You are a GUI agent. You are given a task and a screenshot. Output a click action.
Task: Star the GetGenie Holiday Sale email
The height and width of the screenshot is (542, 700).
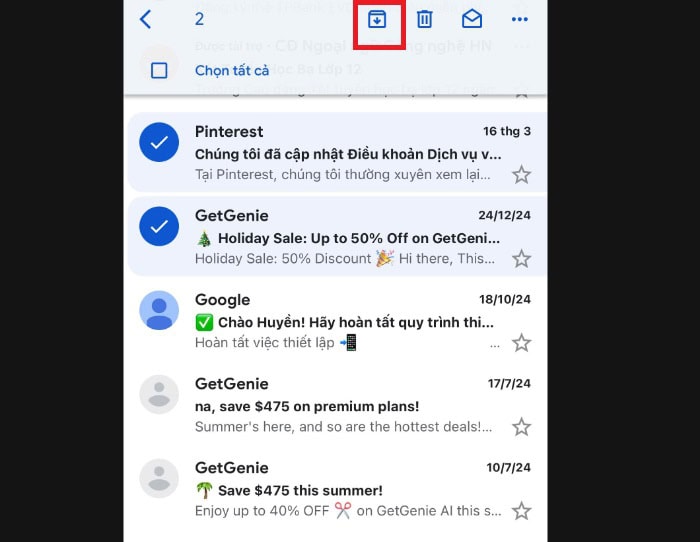coord(521,259)
